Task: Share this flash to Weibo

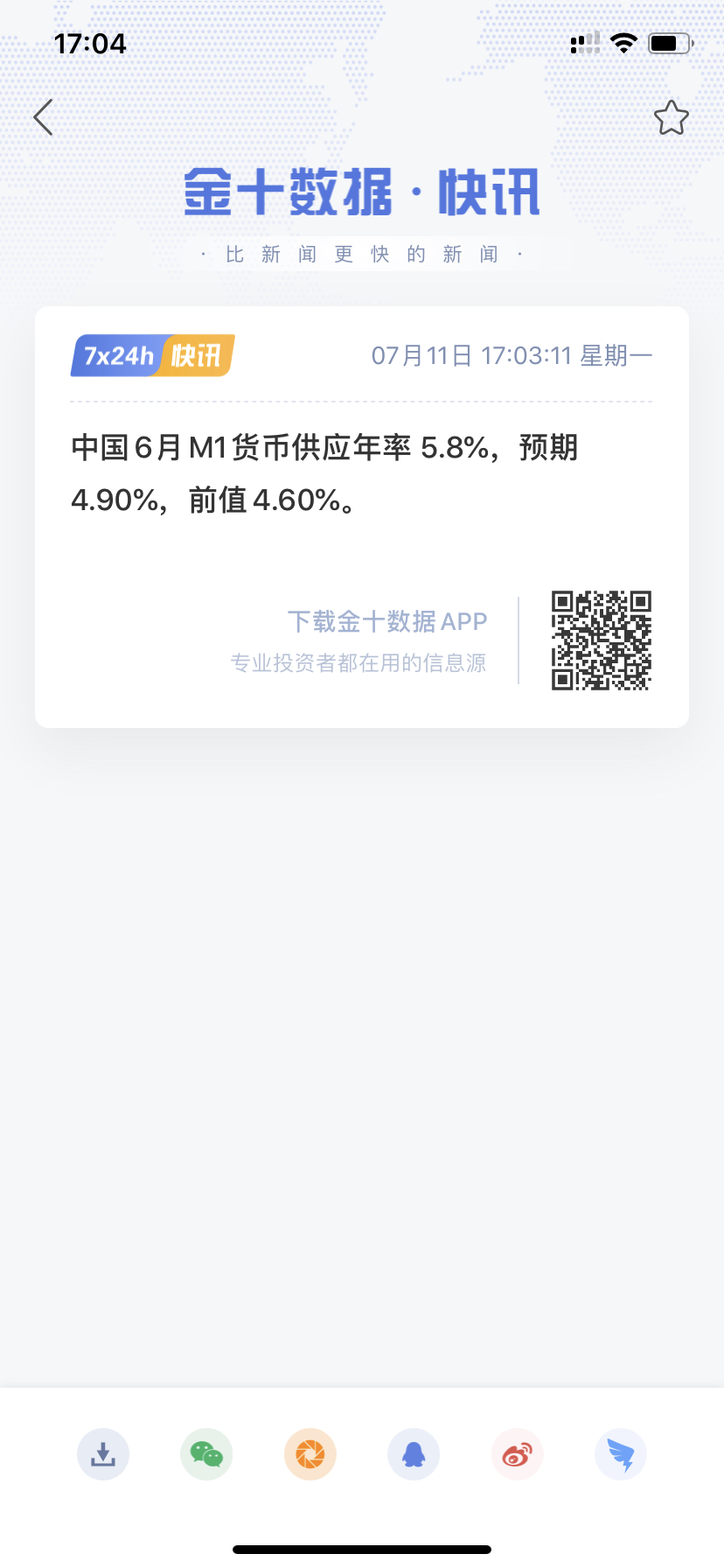Action: click(518, 1454)
